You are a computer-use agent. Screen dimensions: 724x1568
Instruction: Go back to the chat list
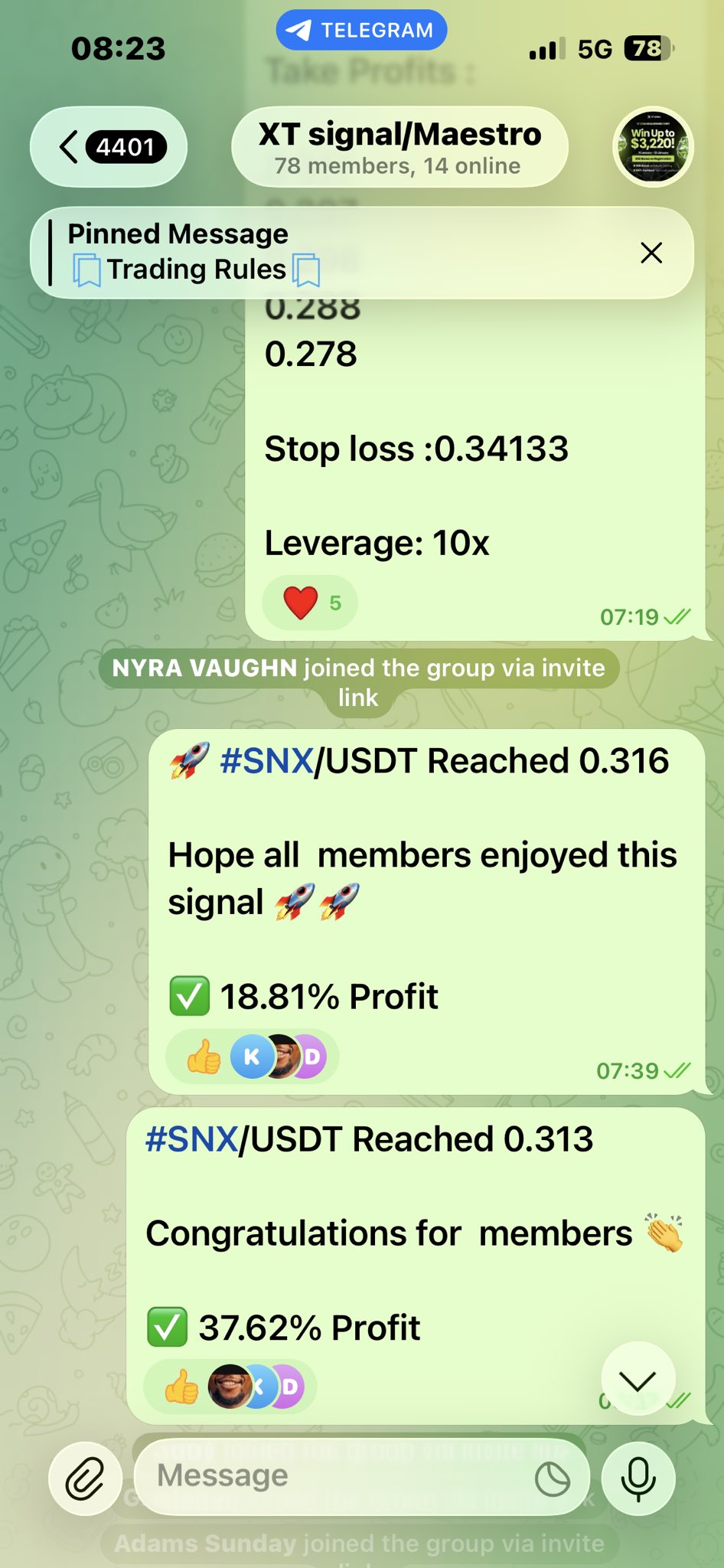point(108,146)
